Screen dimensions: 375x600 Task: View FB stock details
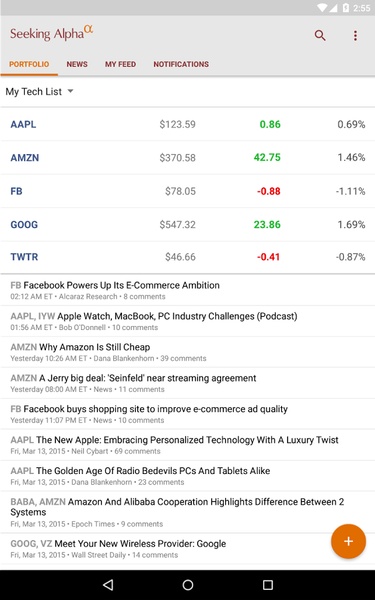coord(188,191)
